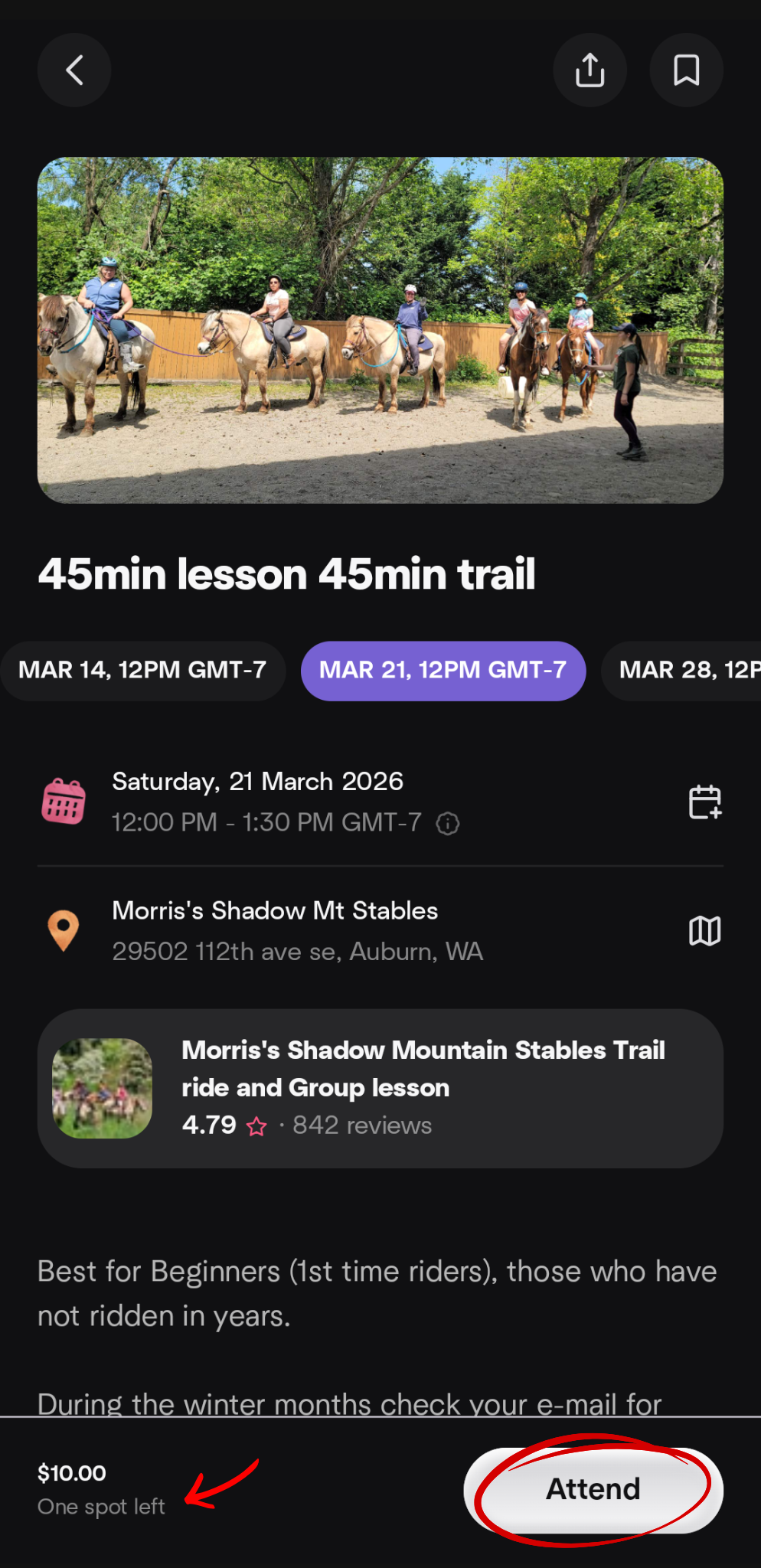Go back to the previous screen
This screenshot has height=1568, width=761.
coord(74,70)
